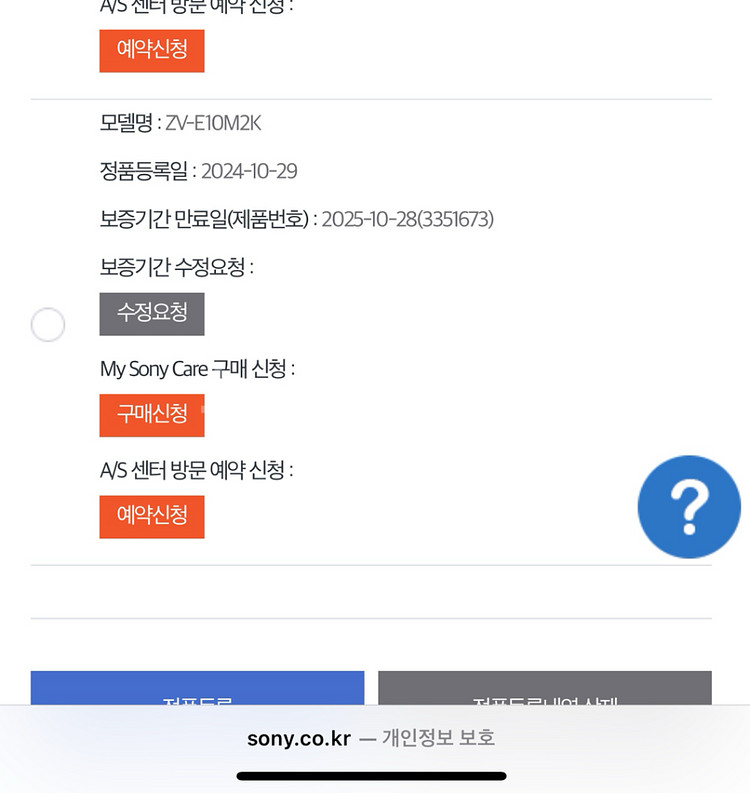Tap 예약신청 for the product before ZV-E10M2K
This screenshot has height=793, width=750.
tap(152, 50)
